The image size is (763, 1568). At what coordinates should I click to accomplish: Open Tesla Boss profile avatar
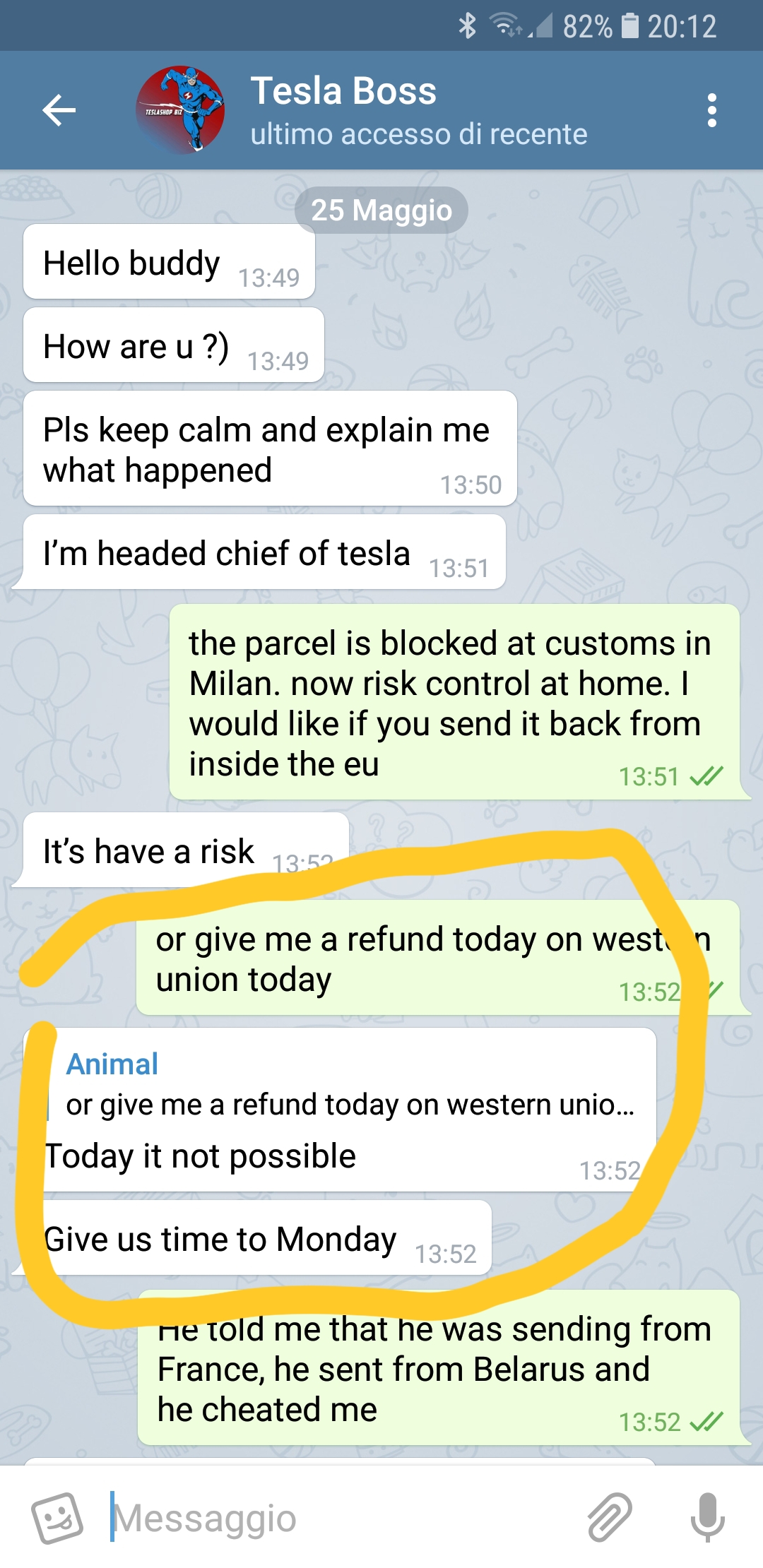180,110
